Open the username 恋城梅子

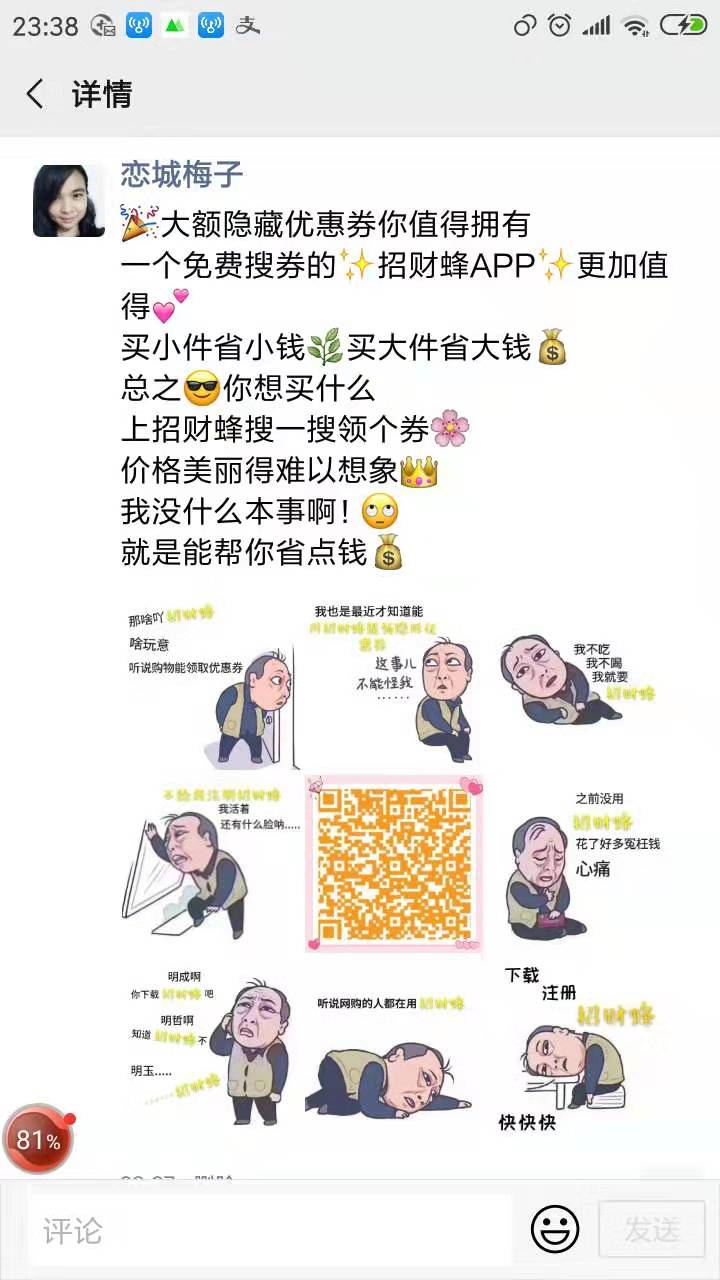(182, 175)
